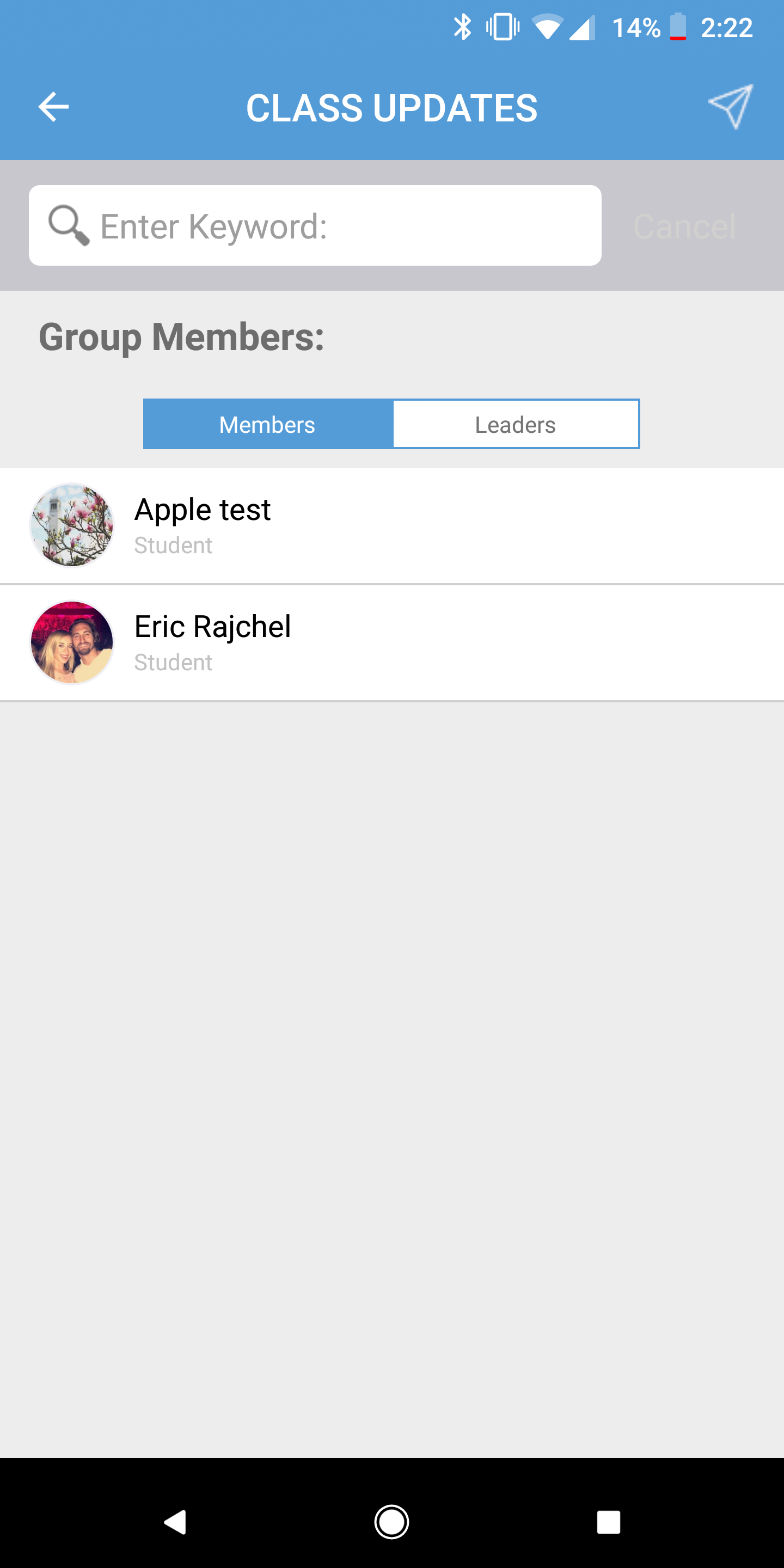The image size is (784, 1568).
Task: Tap the system home button
Action: click(391, 1522)
